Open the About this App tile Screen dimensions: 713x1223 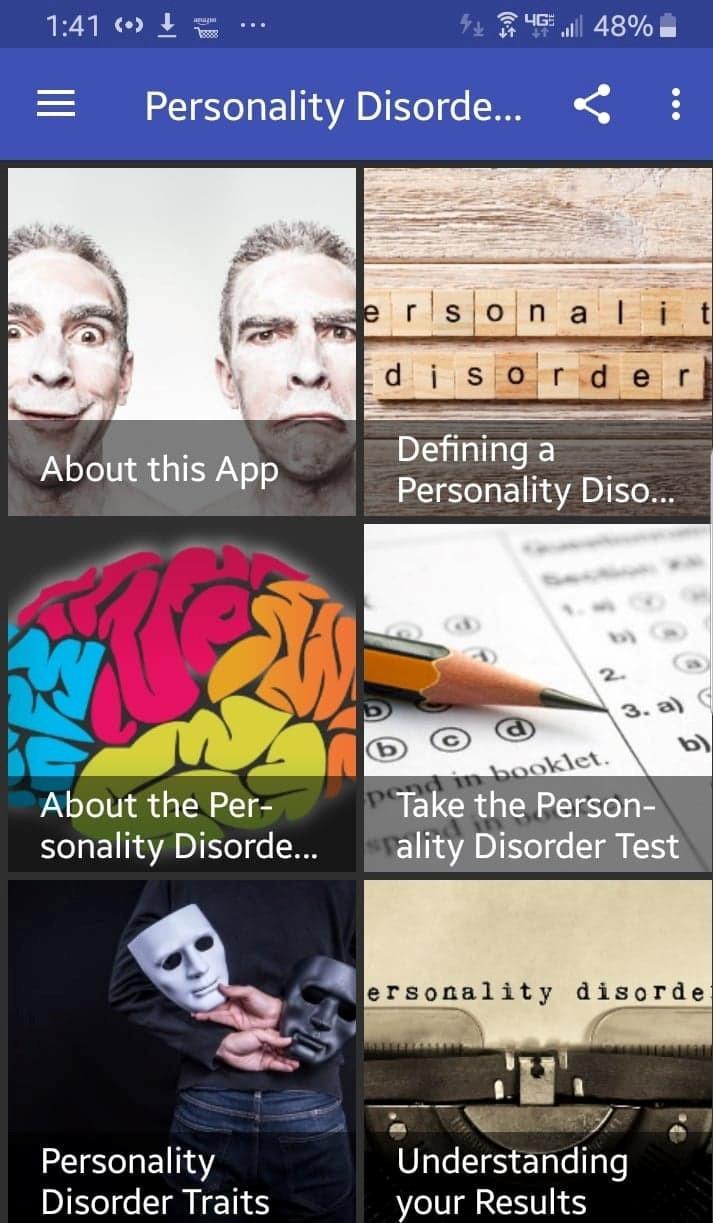pyautogui.click(x=182, y=342)
